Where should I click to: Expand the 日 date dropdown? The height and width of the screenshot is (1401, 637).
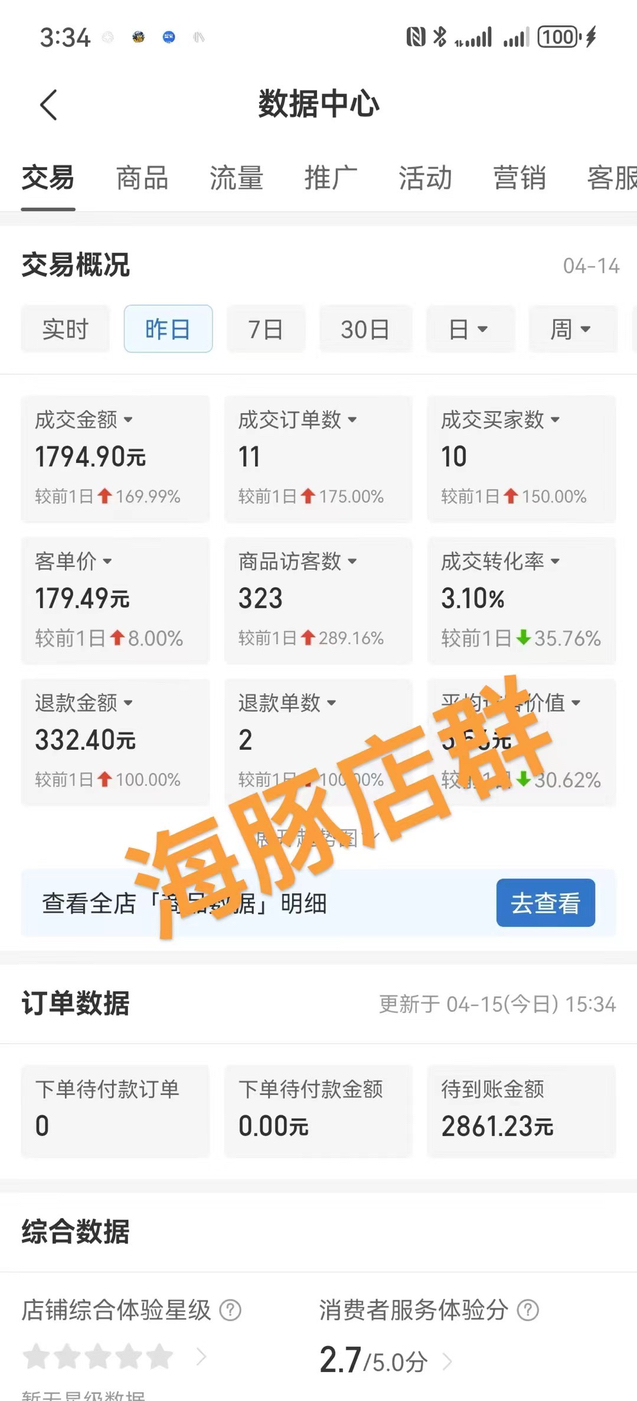[x=470, y=329]
